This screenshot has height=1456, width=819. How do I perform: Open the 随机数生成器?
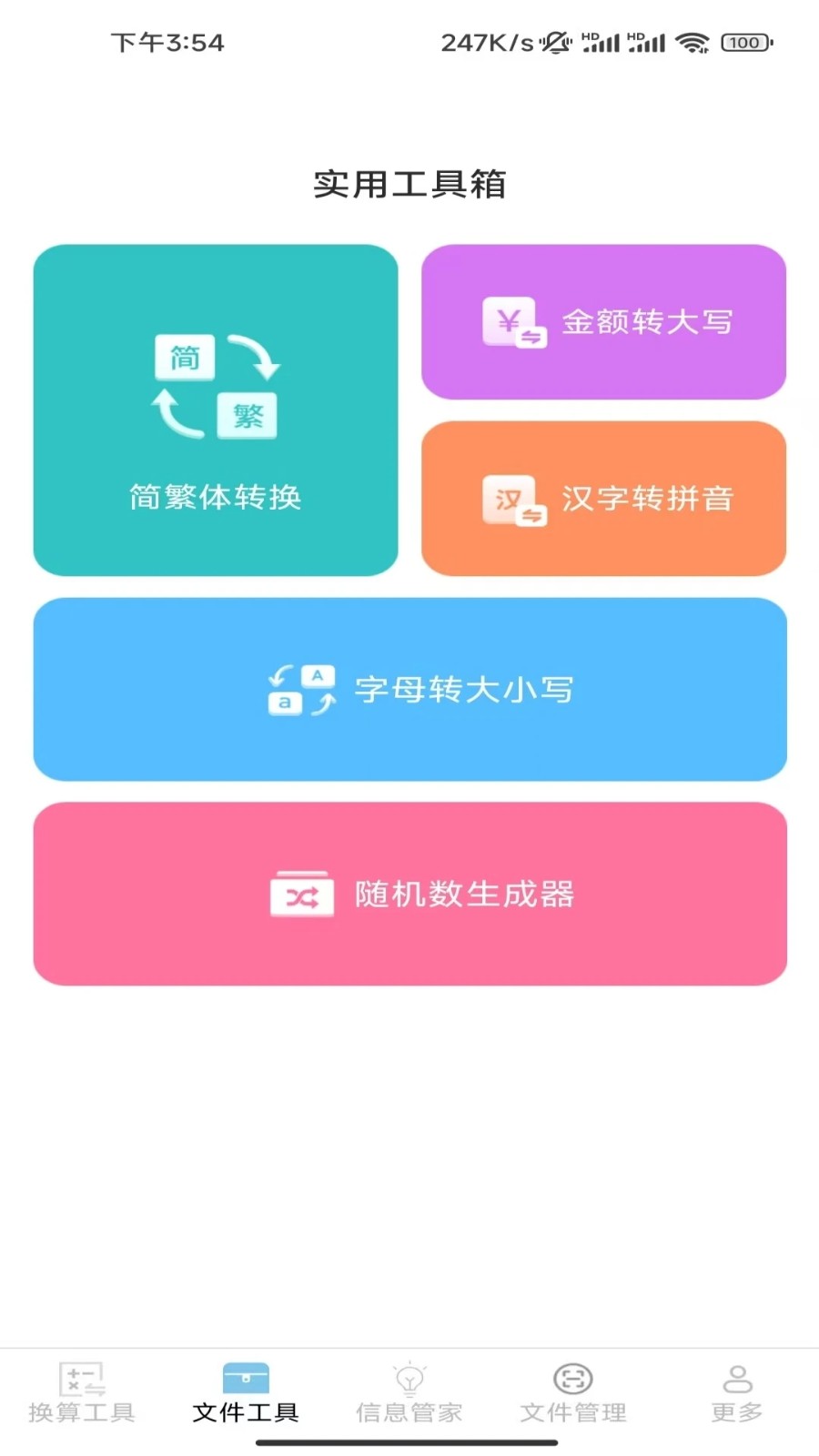(409, 894)
